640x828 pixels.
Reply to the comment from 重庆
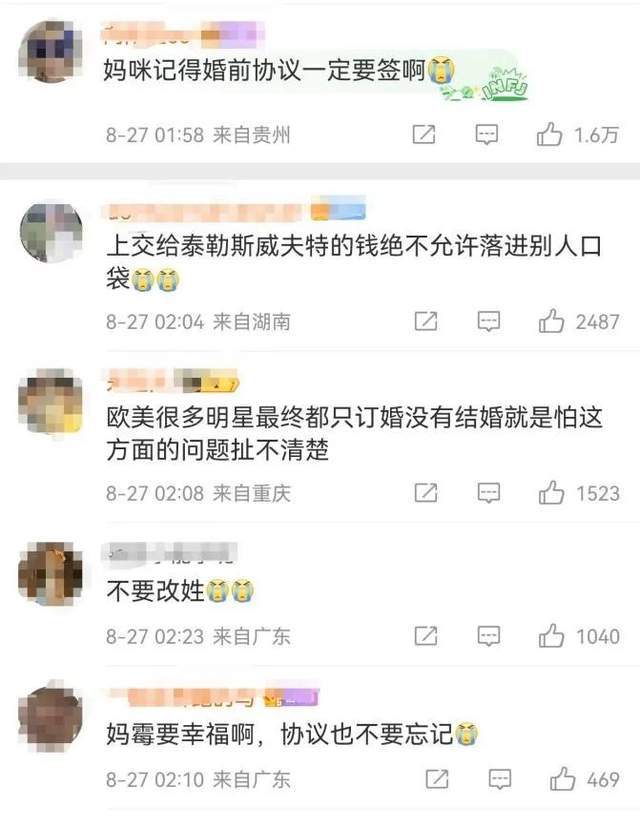pos(487,493)
